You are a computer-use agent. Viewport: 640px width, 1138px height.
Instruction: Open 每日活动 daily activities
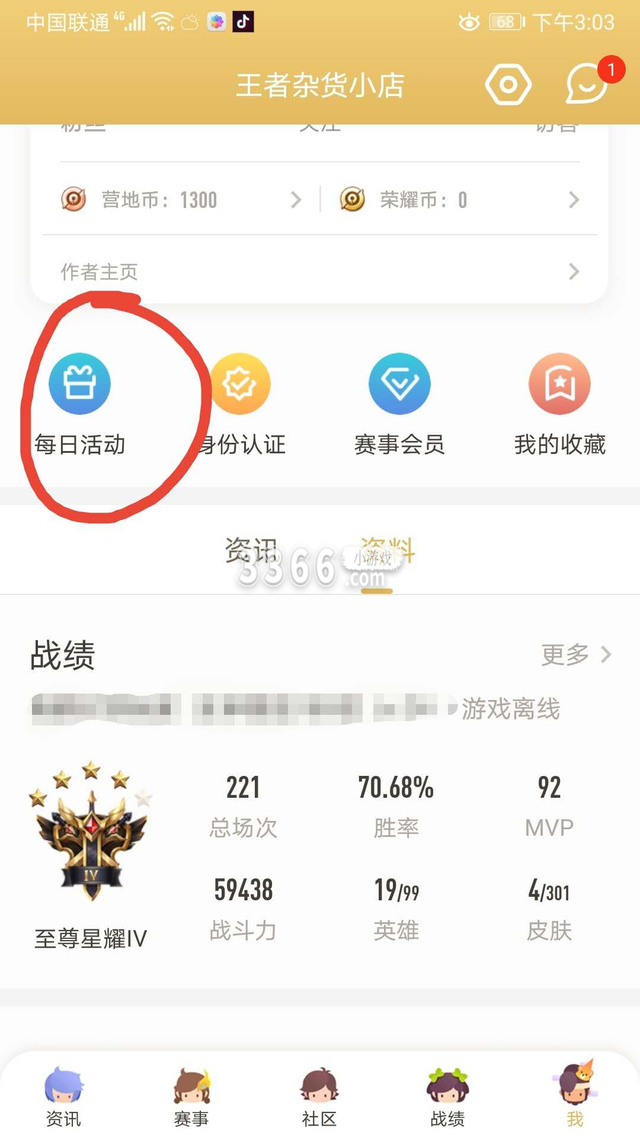[x=80, y=405]
